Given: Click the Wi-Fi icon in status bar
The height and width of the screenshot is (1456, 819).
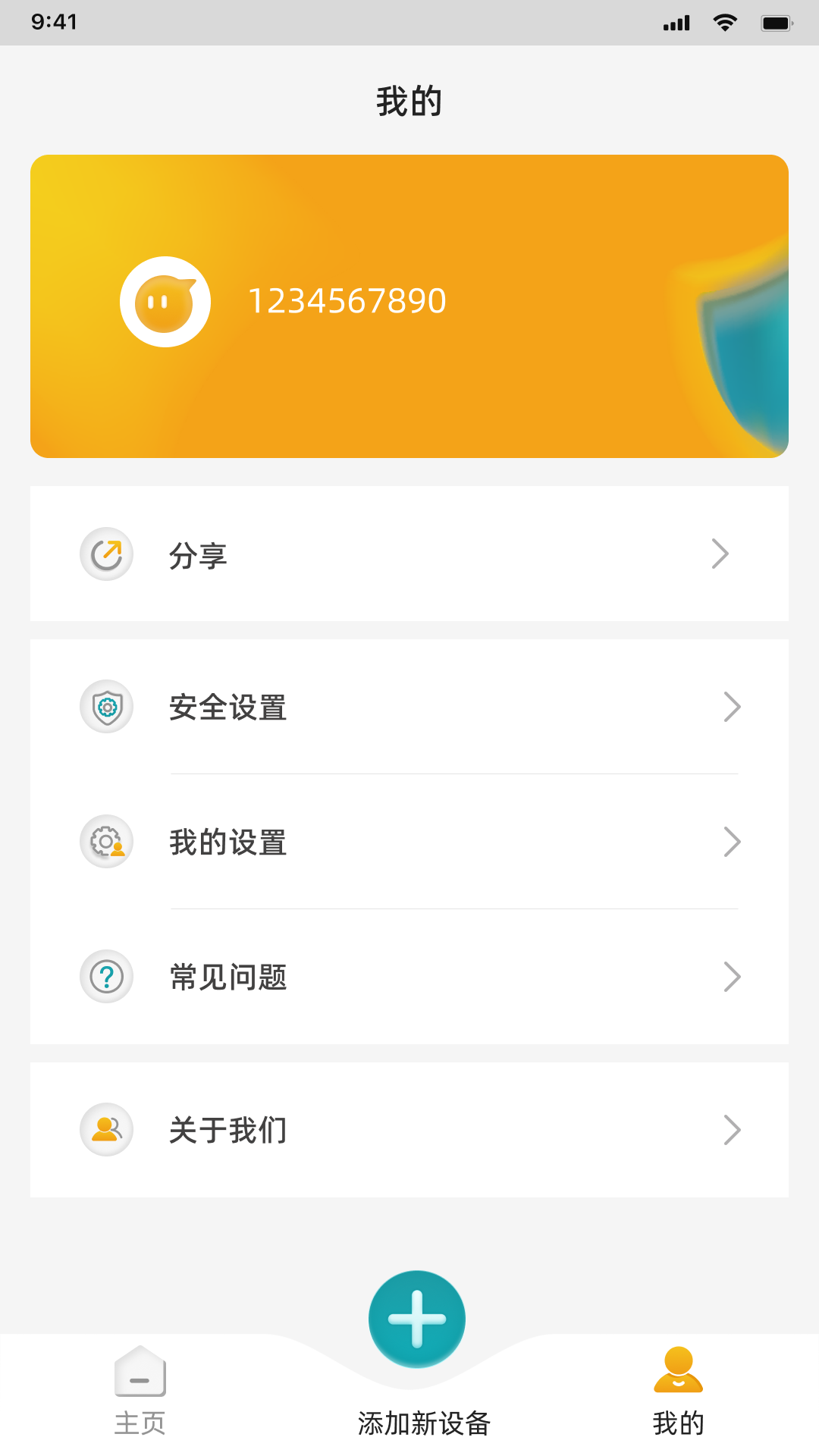Looking at the screenshot, I should pos(724,22).
